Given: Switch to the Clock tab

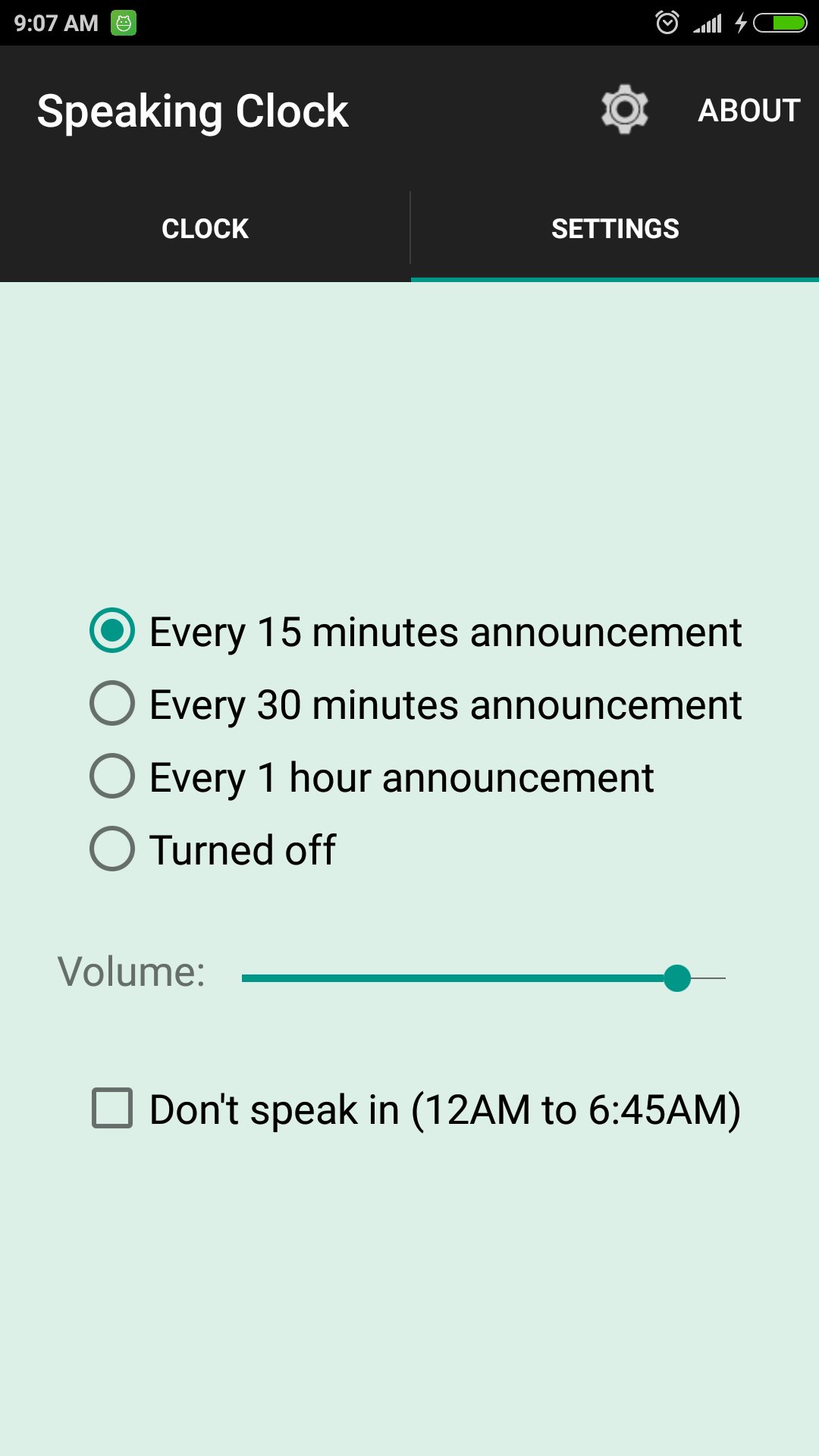Looking at the screenshot, I should point(205,228).
